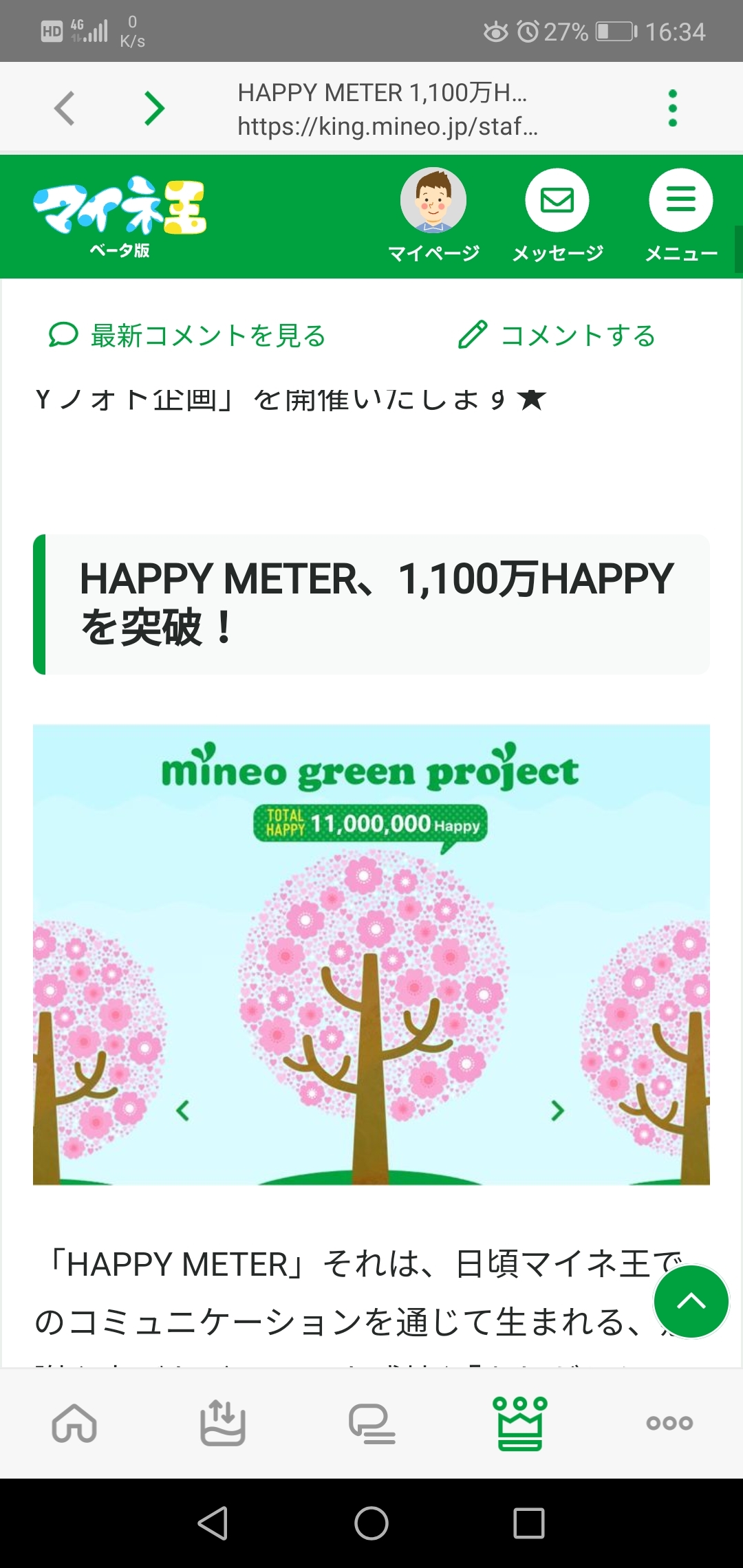The height and width of the screenshot is (1568, 743).
Task: Open the メニュー hamburger icon
Action: click(x=680, y=200)
